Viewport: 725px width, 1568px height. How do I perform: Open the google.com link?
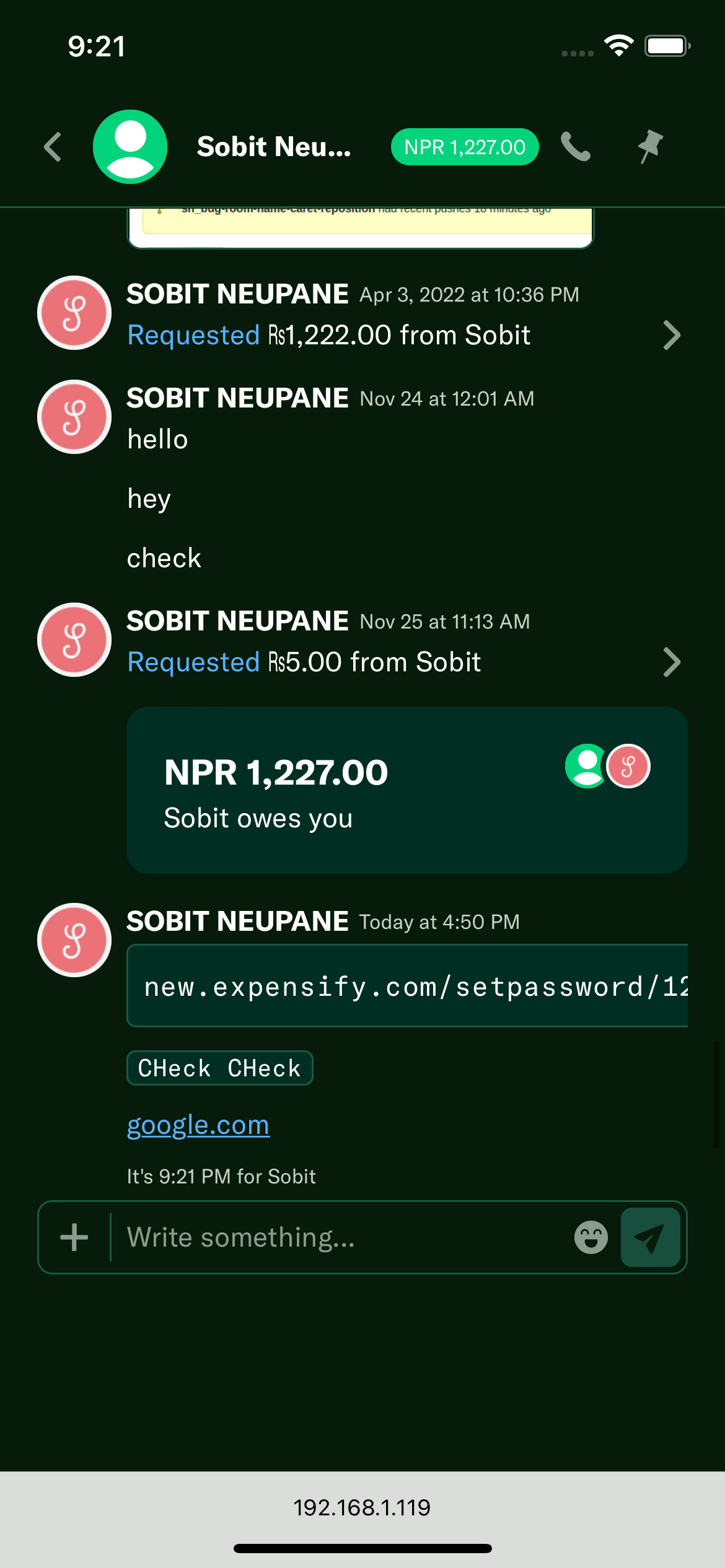[198, 1125]
